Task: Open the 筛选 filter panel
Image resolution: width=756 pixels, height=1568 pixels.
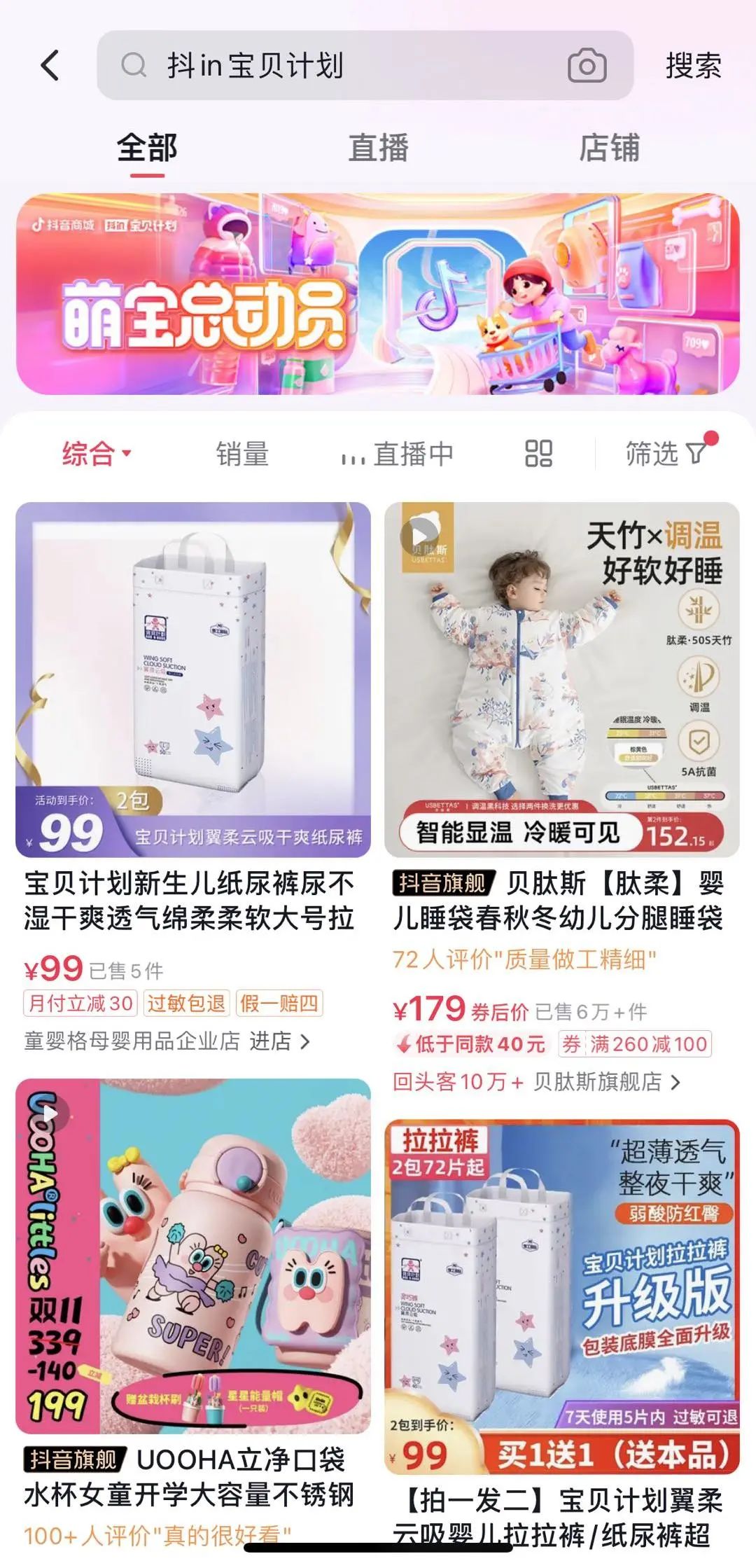Action: [x=665, y=454]
